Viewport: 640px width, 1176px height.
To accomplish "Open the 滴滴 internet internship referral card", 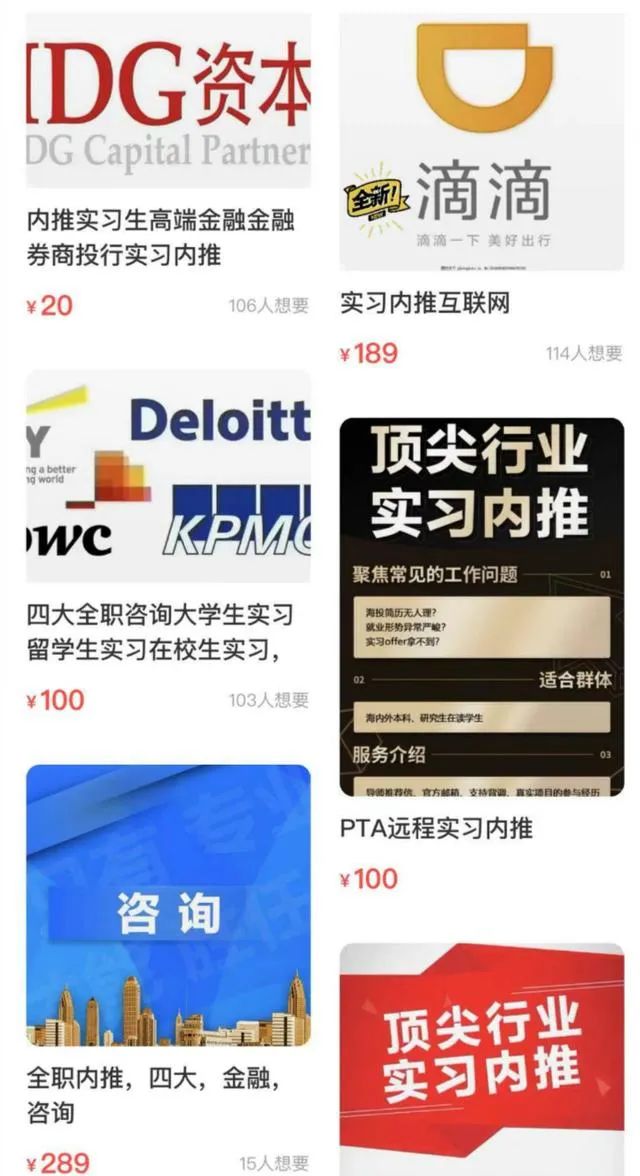I will pyautogui.click(x=482, y=140).
